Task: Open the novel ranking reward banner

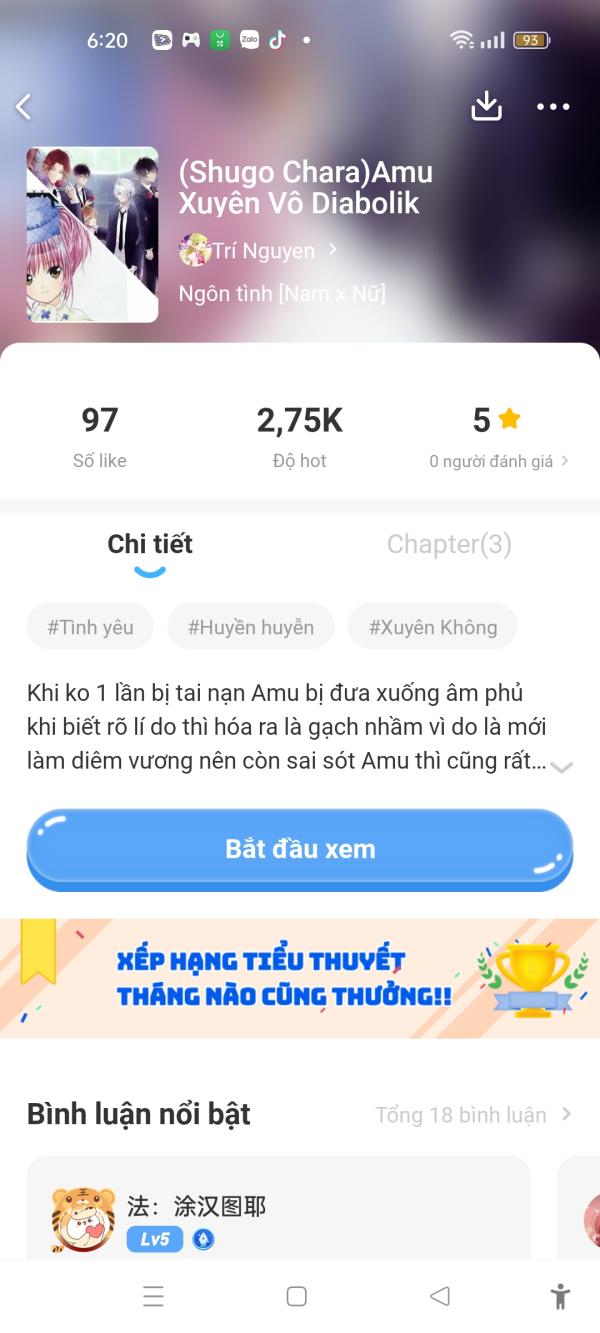Action: pos(300,978)
